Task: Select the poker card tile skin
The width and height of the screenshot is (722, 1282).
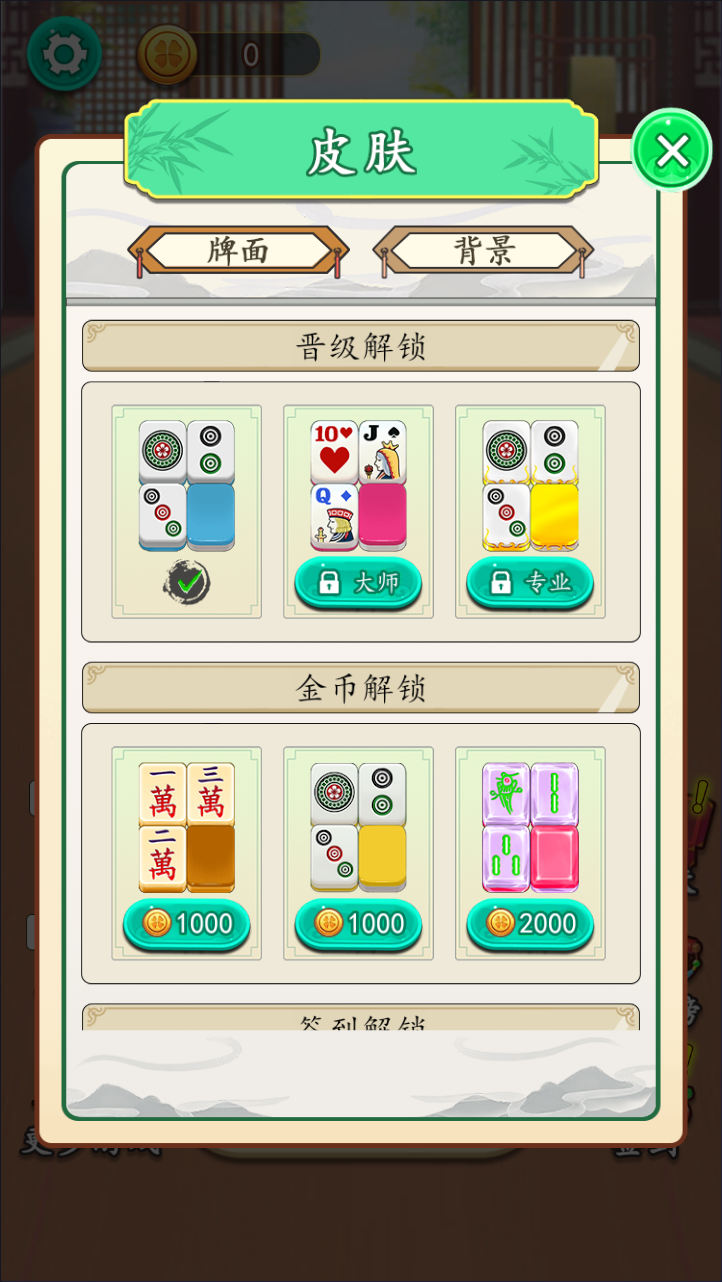Action: point(358,485)
